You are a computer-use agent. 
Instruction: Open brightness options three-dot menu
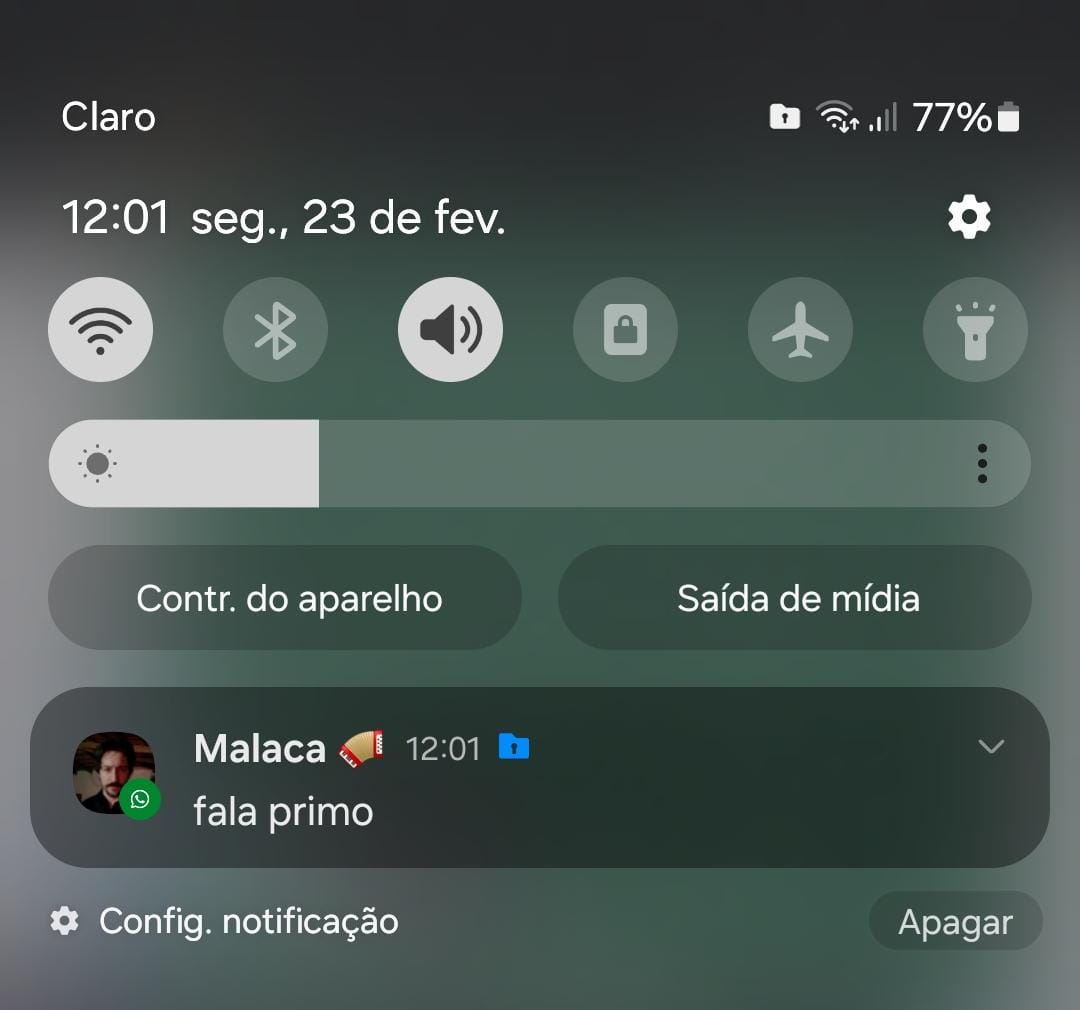pos(982,464)
